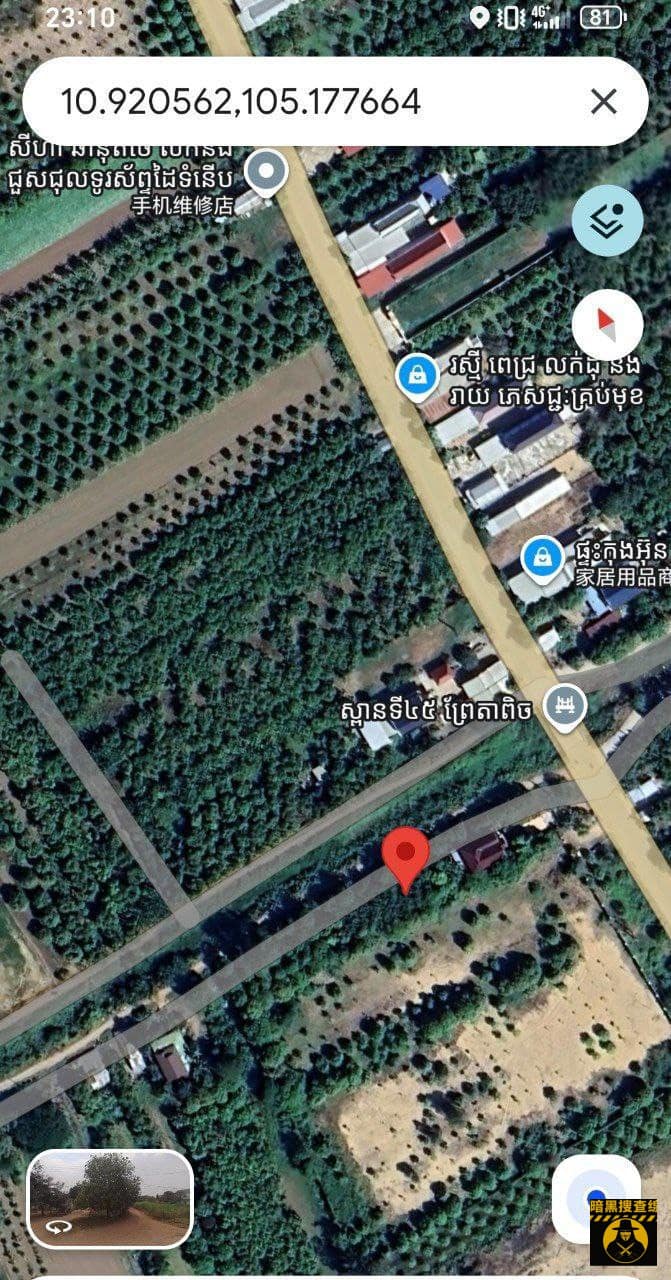The width and height of the screenshot is (671, 1280).
Task: Tap the coordinates search box
Action: click(x=300, y=101)
